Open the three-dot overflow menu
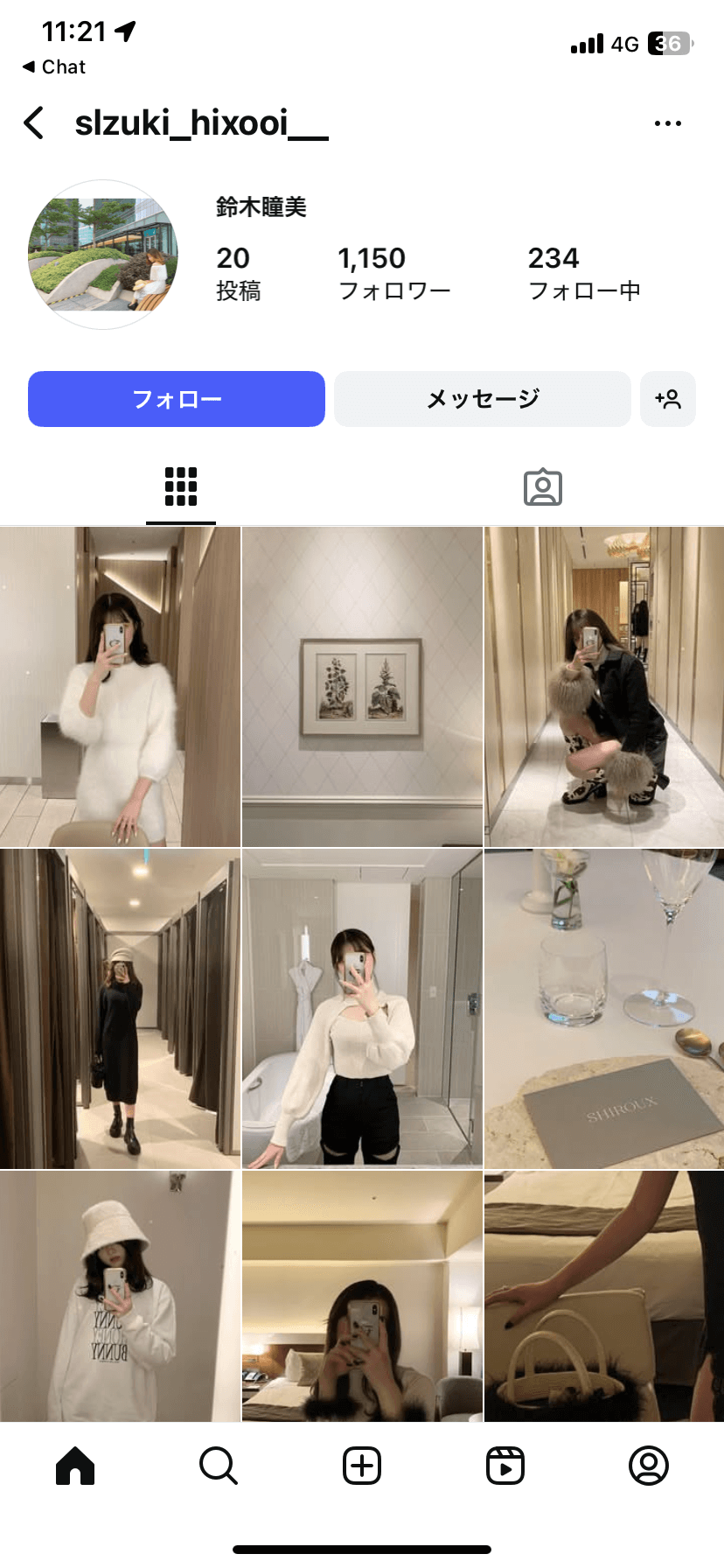 pyautogui.click(x=668, y=123)
